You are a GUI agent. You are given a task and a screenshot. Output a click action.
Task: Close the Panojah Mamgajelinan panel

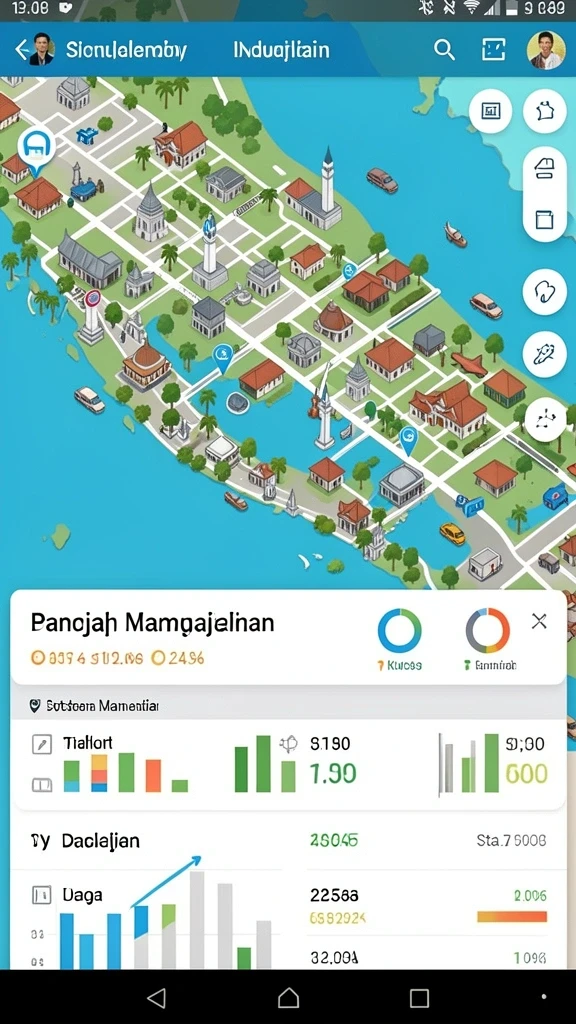[539, 621]
